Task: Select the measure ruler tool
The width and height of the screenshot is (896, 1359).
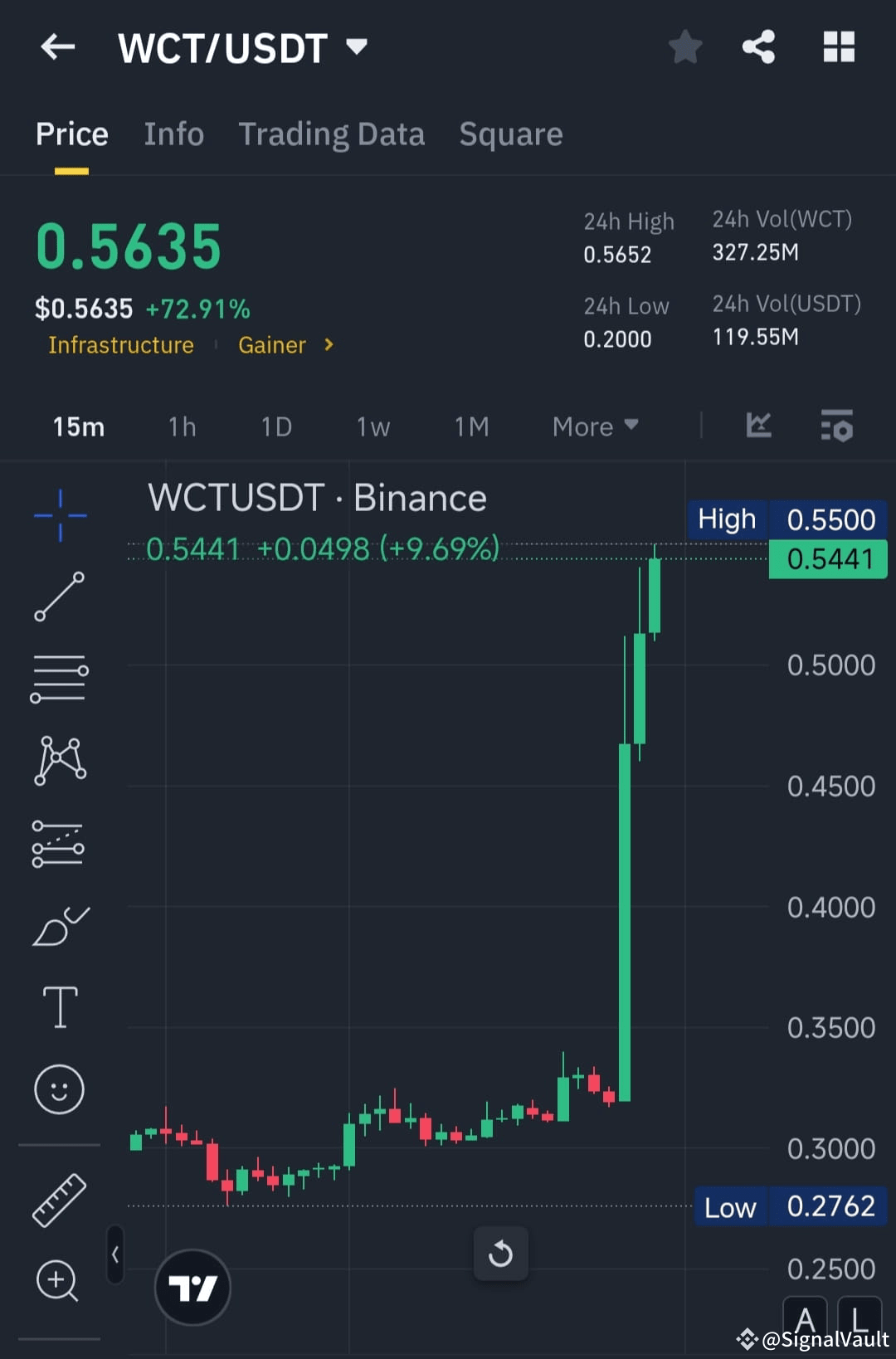Action: pos(59,1201)
